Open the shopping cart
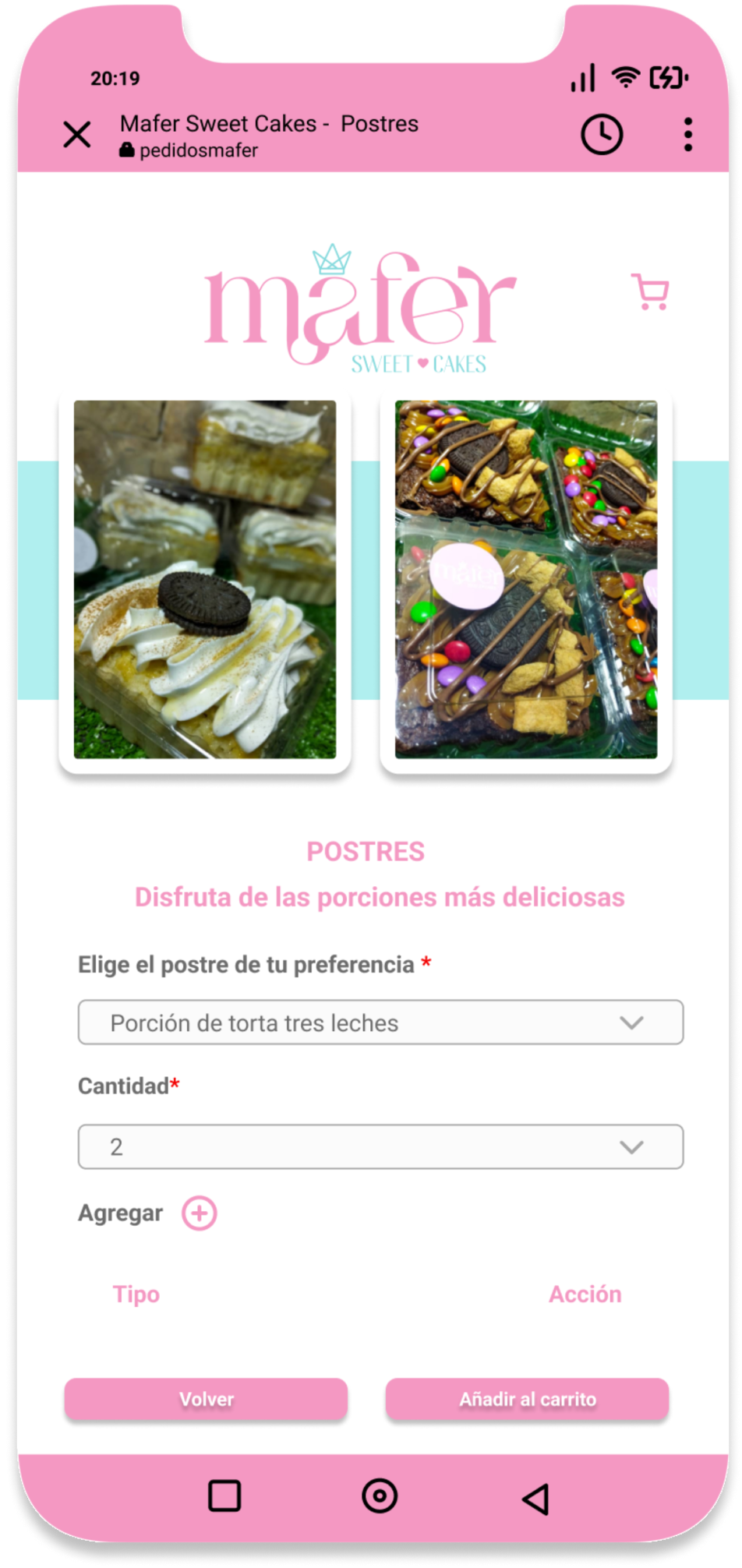The height and width of the screenshot is (1568, 742). pos(649,292)
